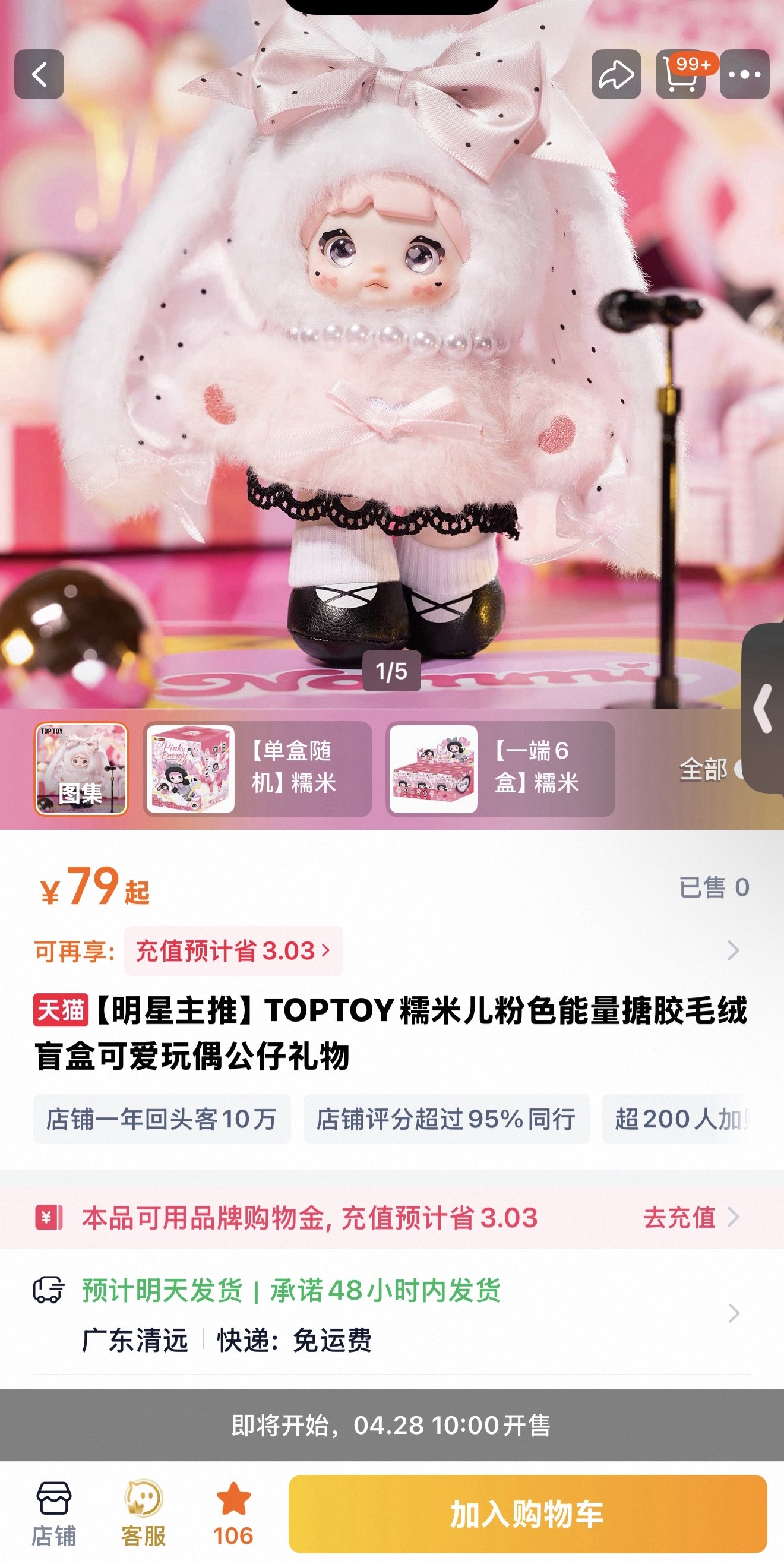Tap the share icon to share product
This screenshot has height=1564, width=784.
[617, 76]
